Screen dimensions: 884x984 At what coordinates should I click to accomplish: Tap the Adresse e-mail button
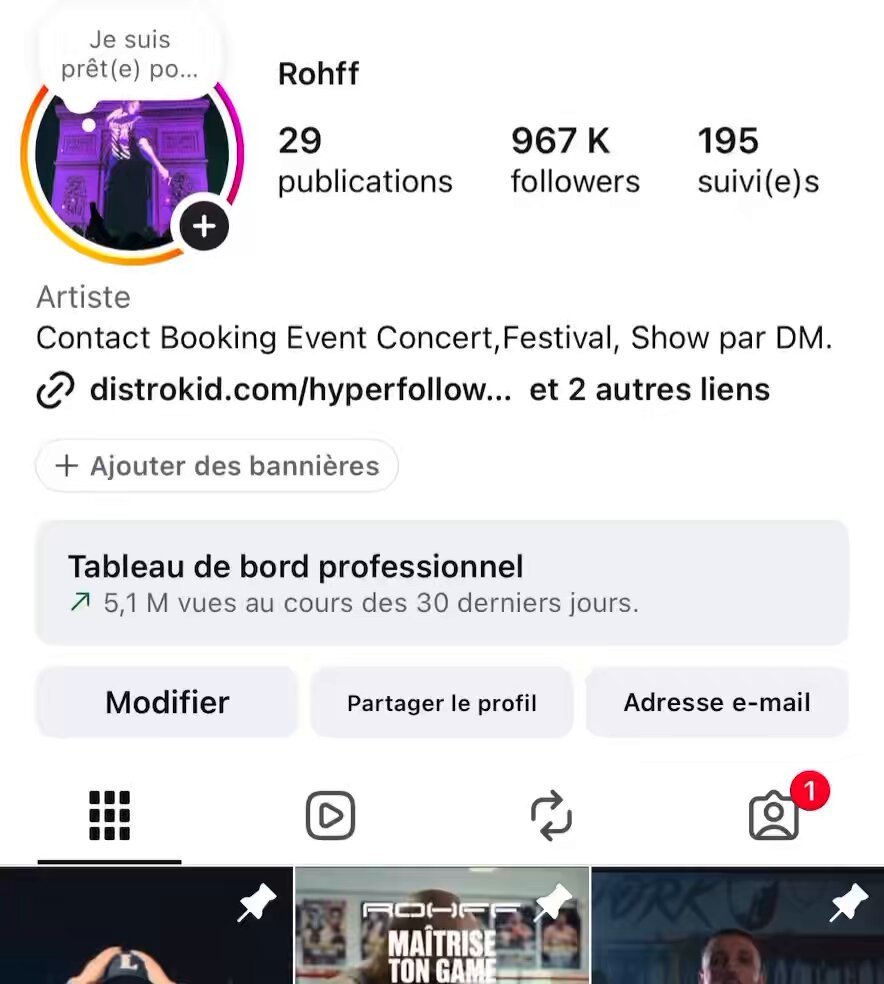pyautogui.click(x=717, y=702)
